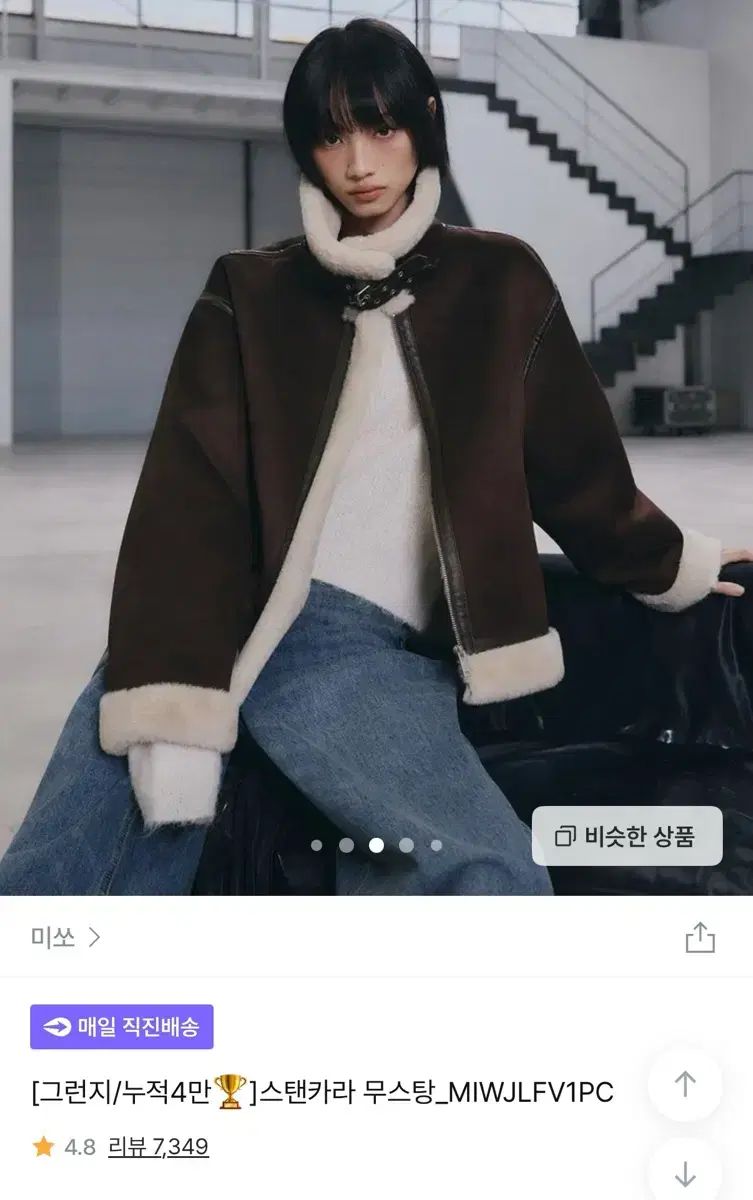The width and height of the screenshot is (753, 1200).
Task: Tap the last carousel pagination dot
Action: 434,844
